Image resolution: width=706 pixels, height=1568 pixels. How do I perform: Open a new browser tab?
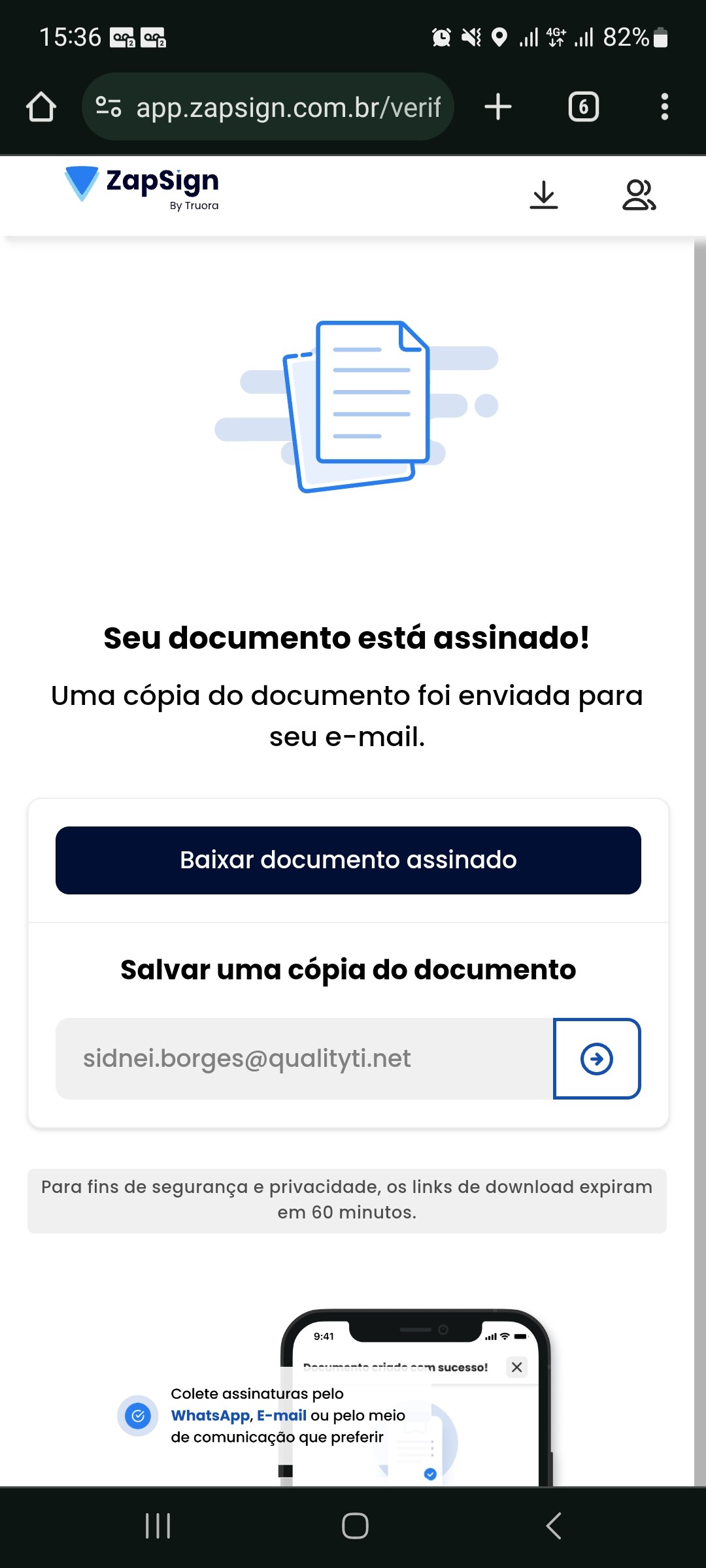(x=498, y=107)
